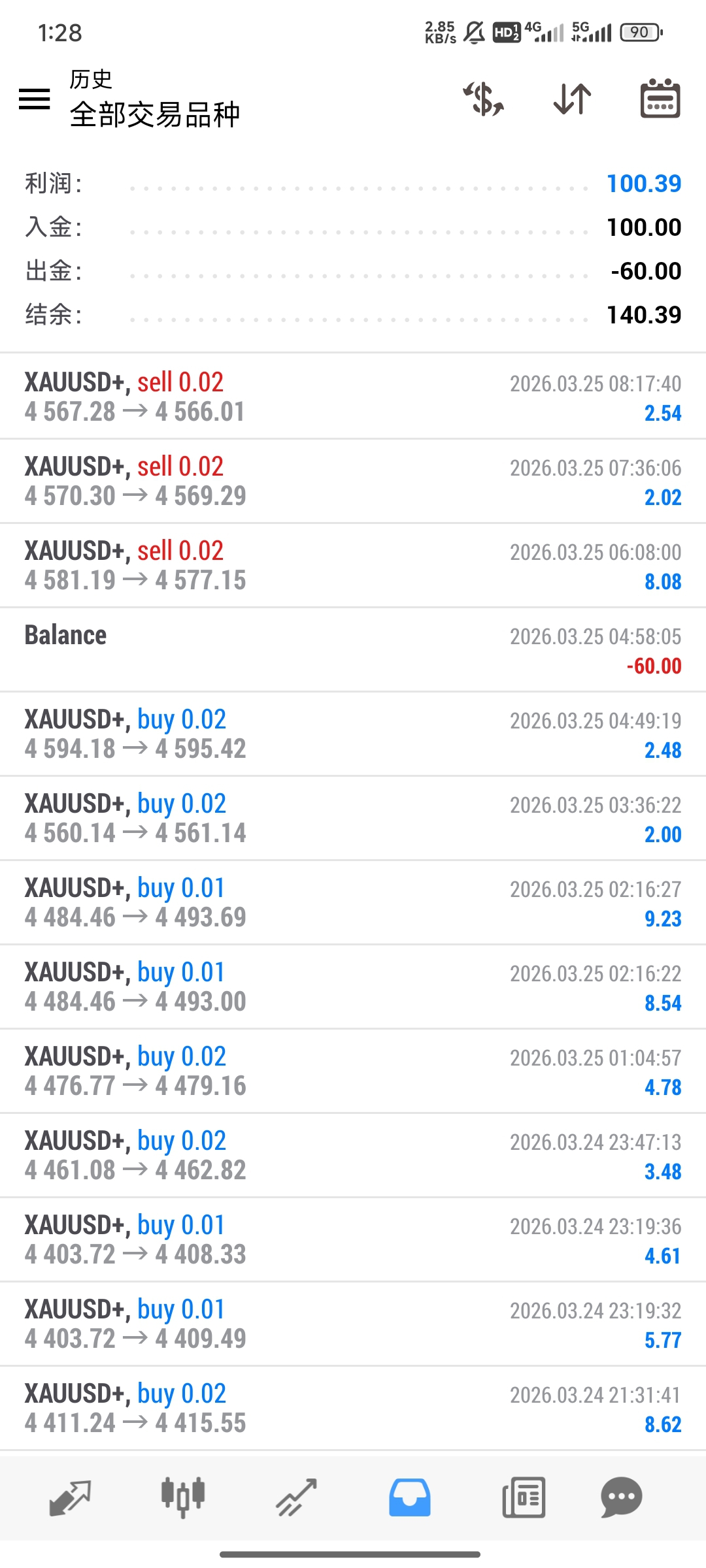This screenshot has height=1568, width=706.
Task: Open the hamburger drawer menu
Action: [x=35, y=99]
